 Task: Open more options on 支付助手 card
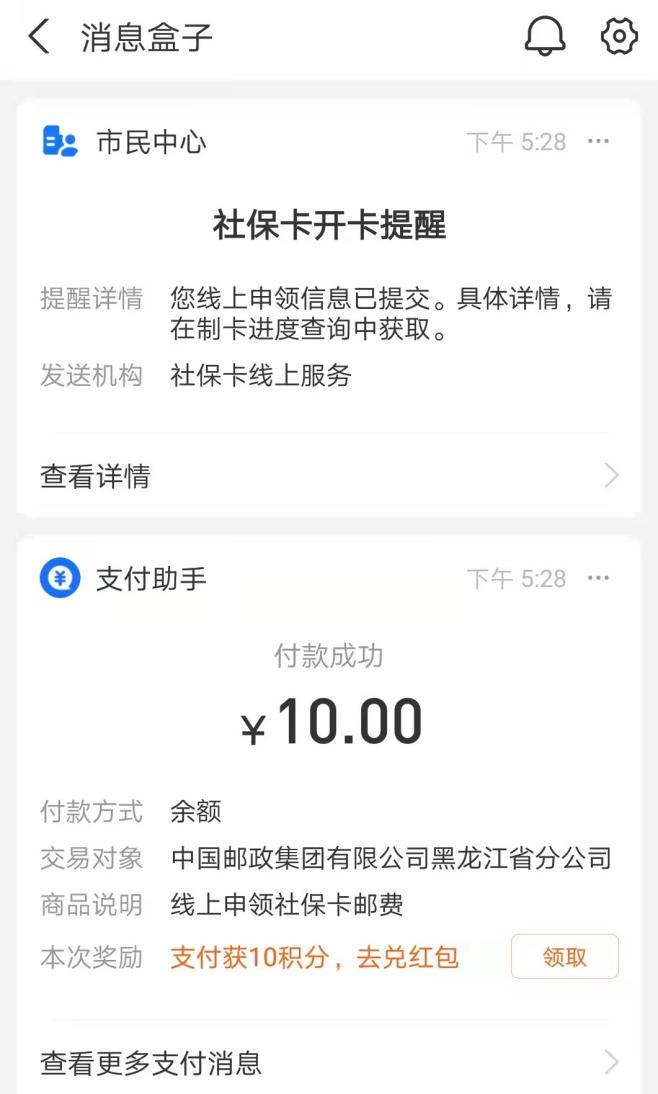599,579
